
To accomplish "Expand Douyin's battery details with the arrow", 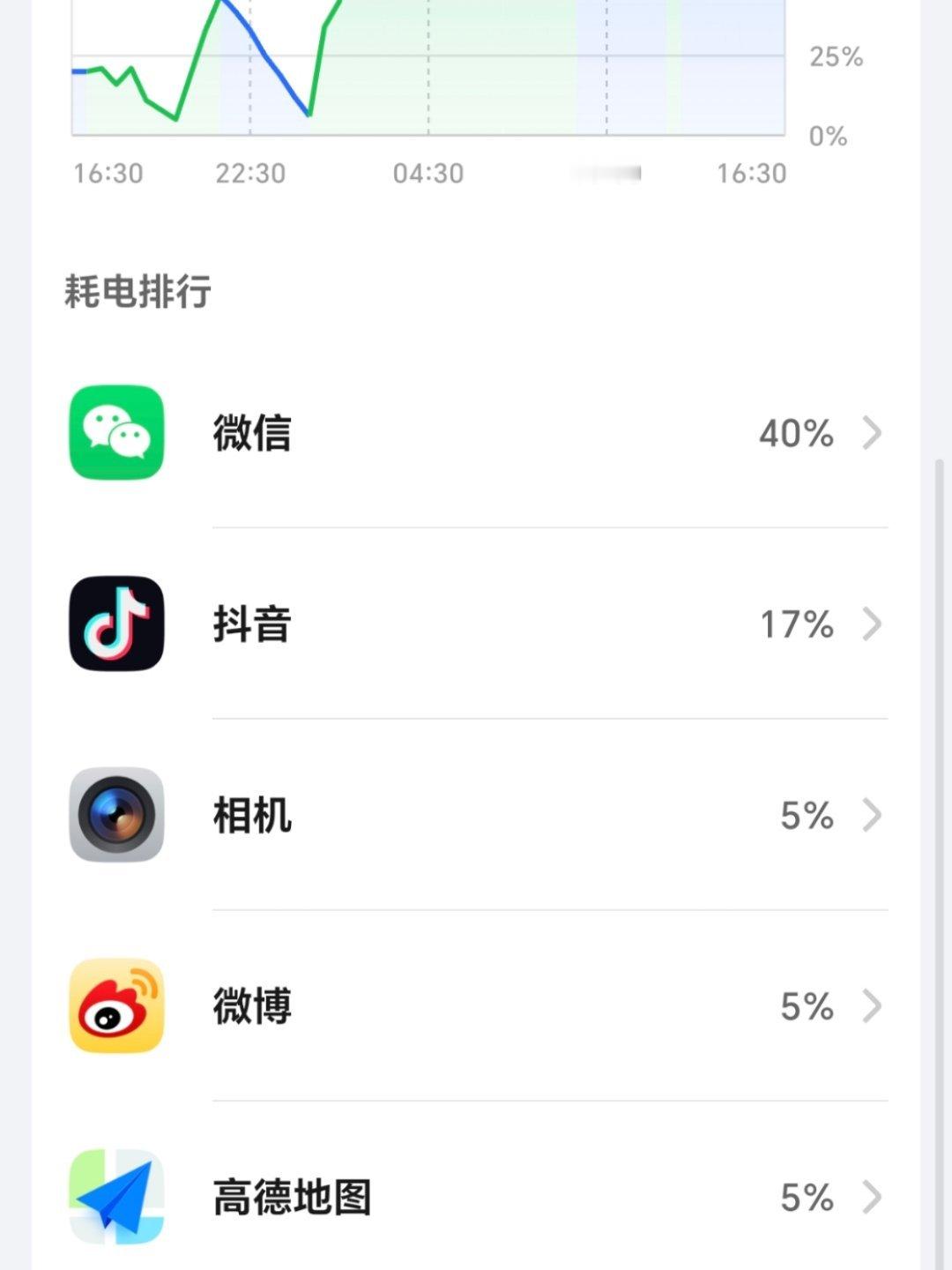I will (874, 624).
